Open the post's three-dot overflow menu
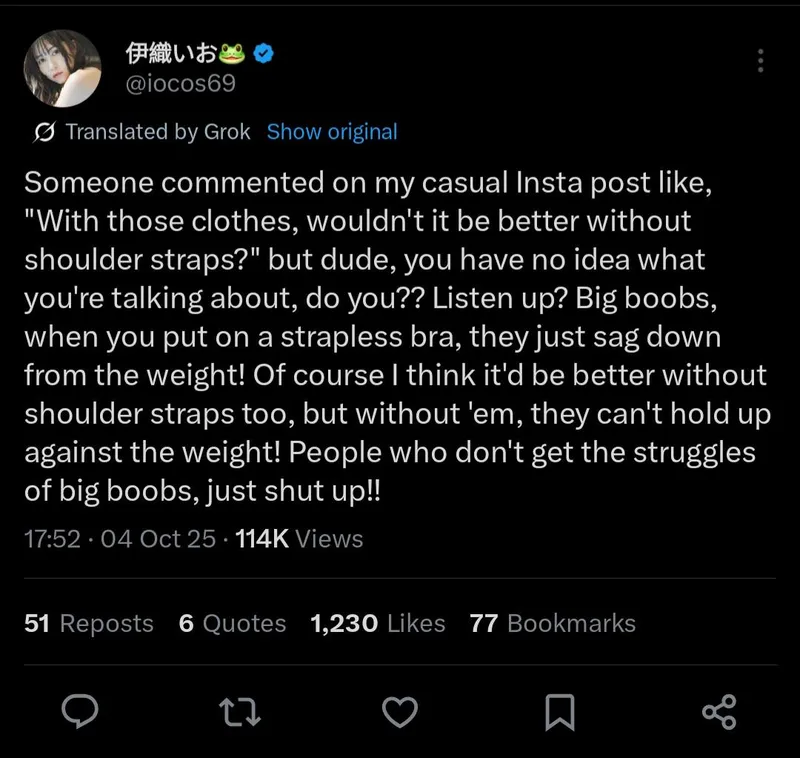This screenshot has width=800, height=758. [761, 59]
